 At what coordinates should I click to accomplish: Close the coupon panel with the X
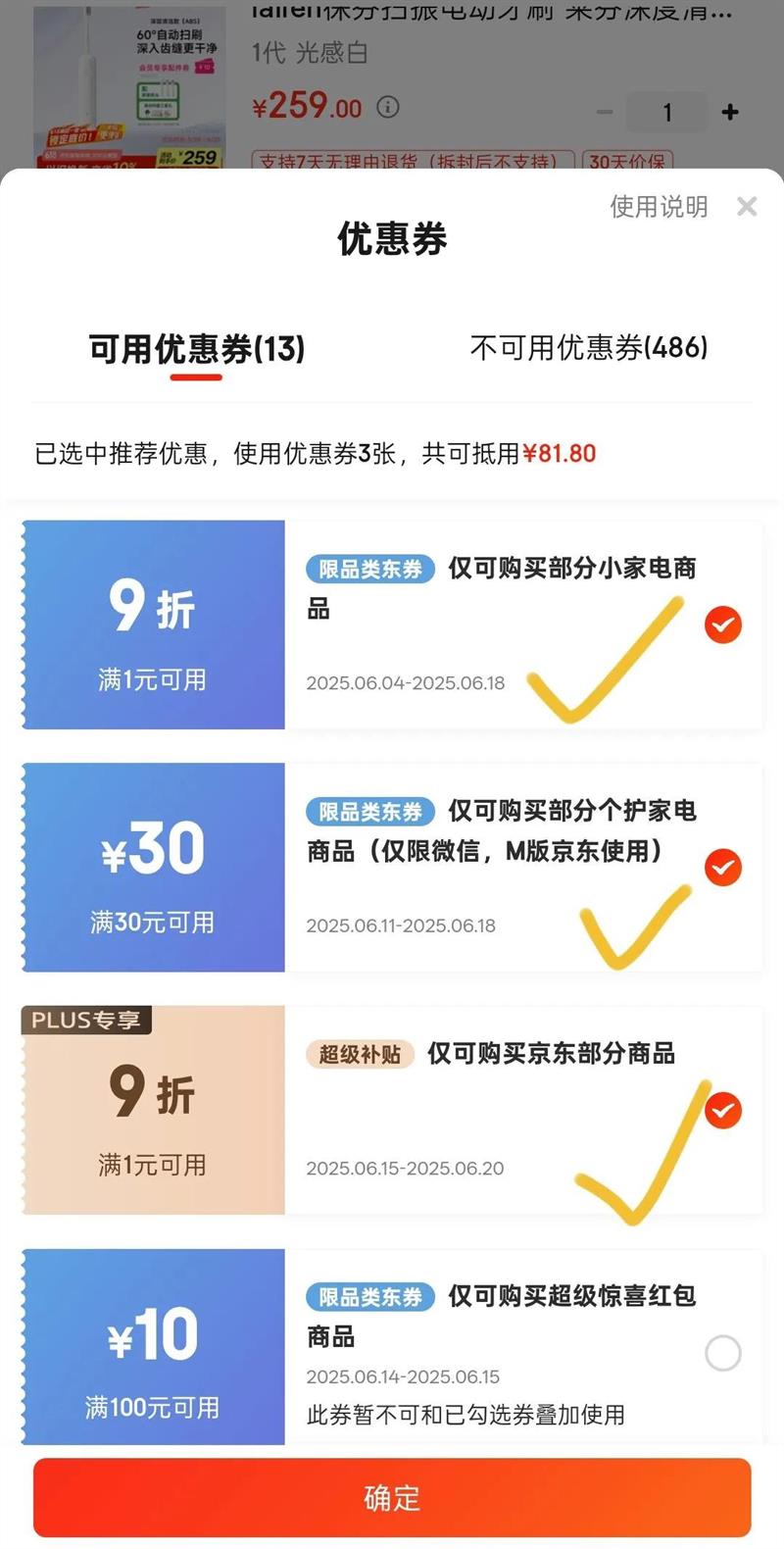coord(747,207)
